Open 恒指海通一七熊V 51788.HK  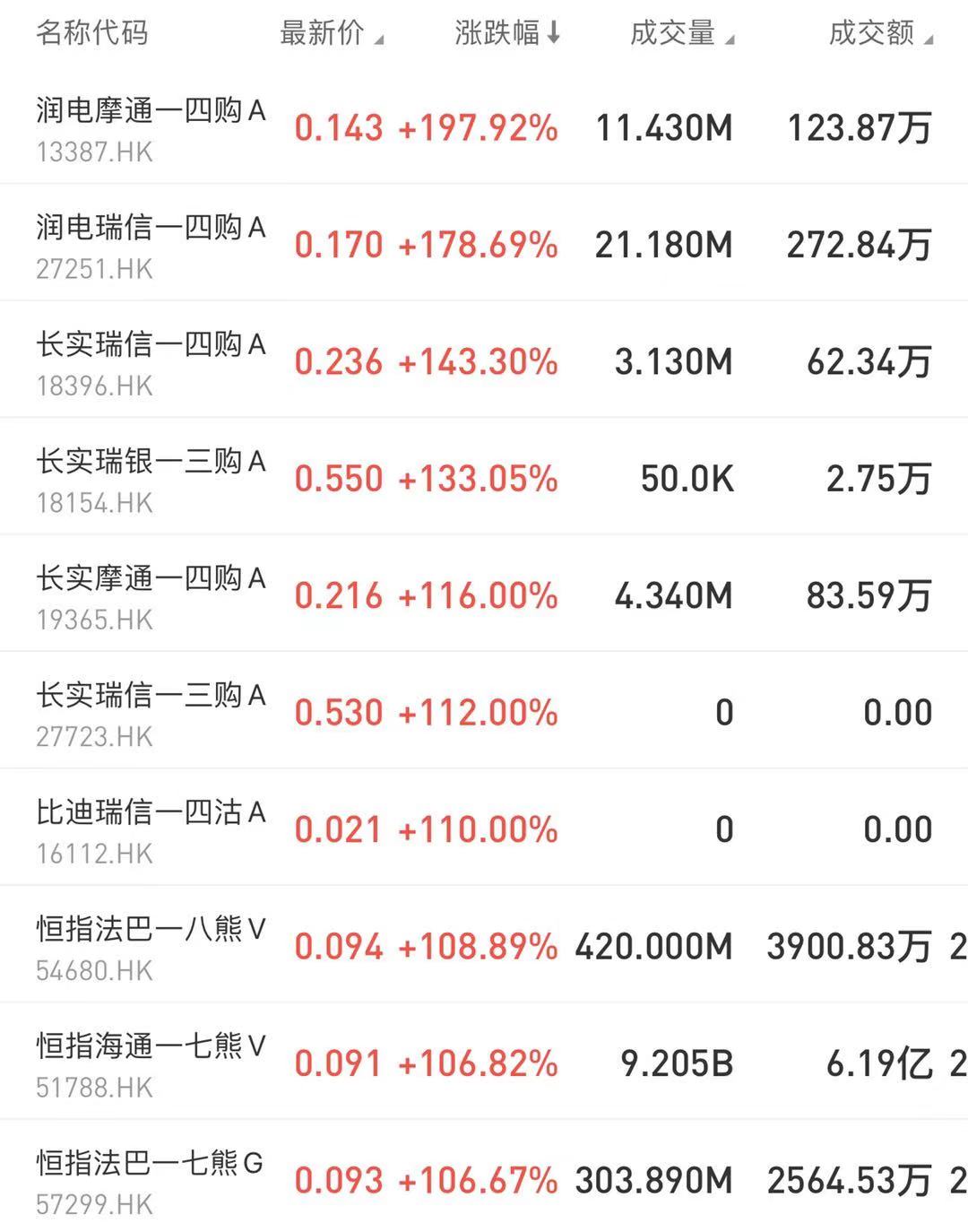click(x=151, y=1064)
